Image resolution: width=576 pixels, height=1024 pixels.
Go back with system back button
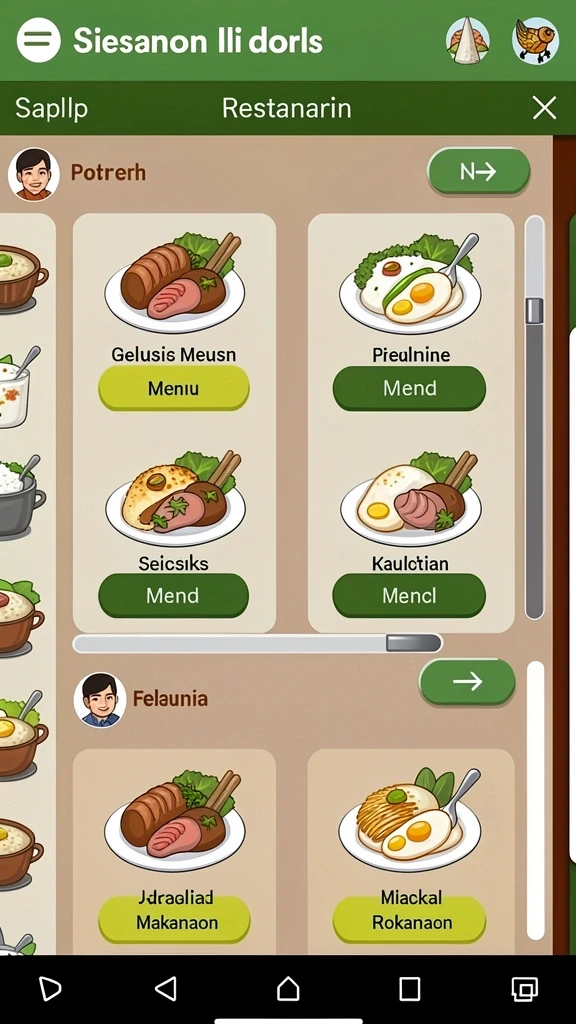pos(165,989)
